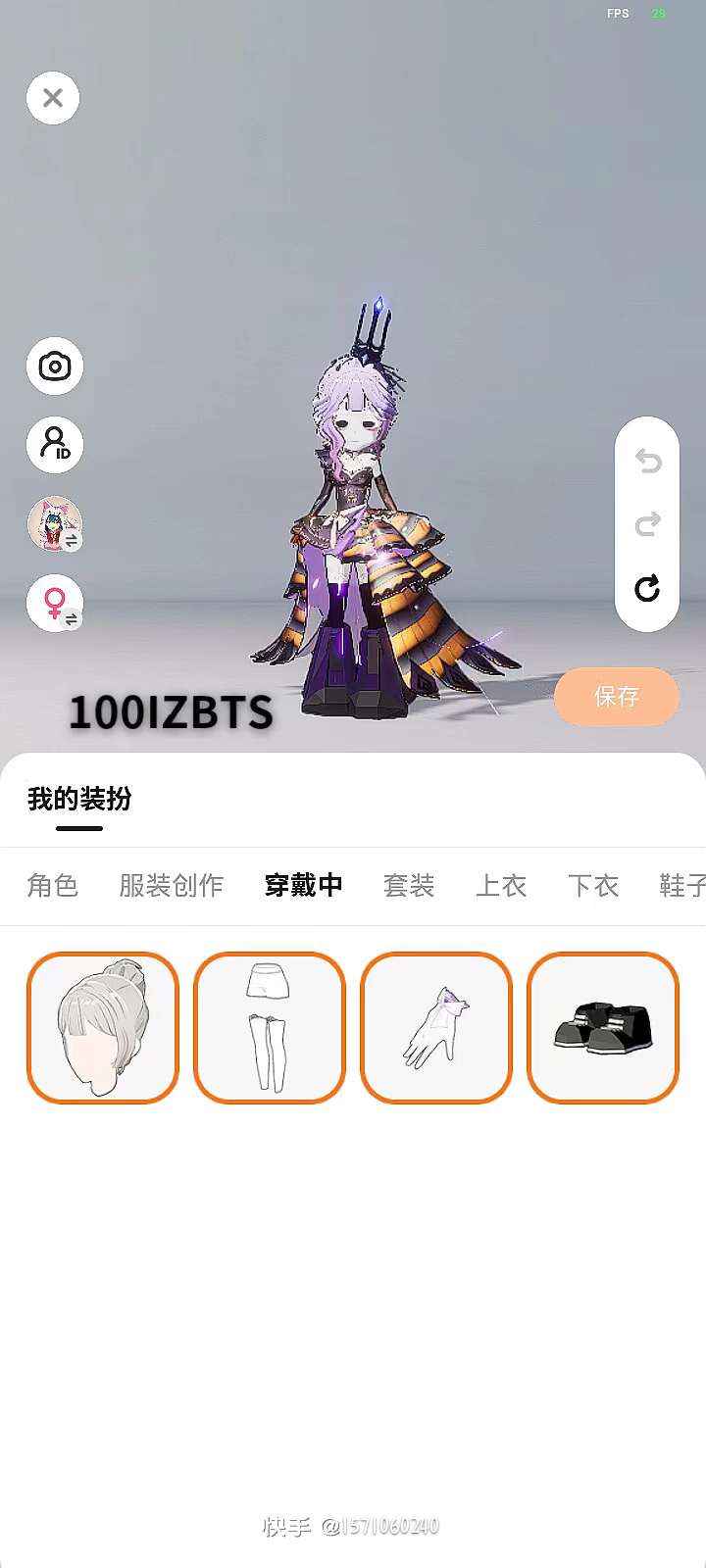Save outfit with the 保存 button
706x1568 pixels.
click(x=616, y=697)
